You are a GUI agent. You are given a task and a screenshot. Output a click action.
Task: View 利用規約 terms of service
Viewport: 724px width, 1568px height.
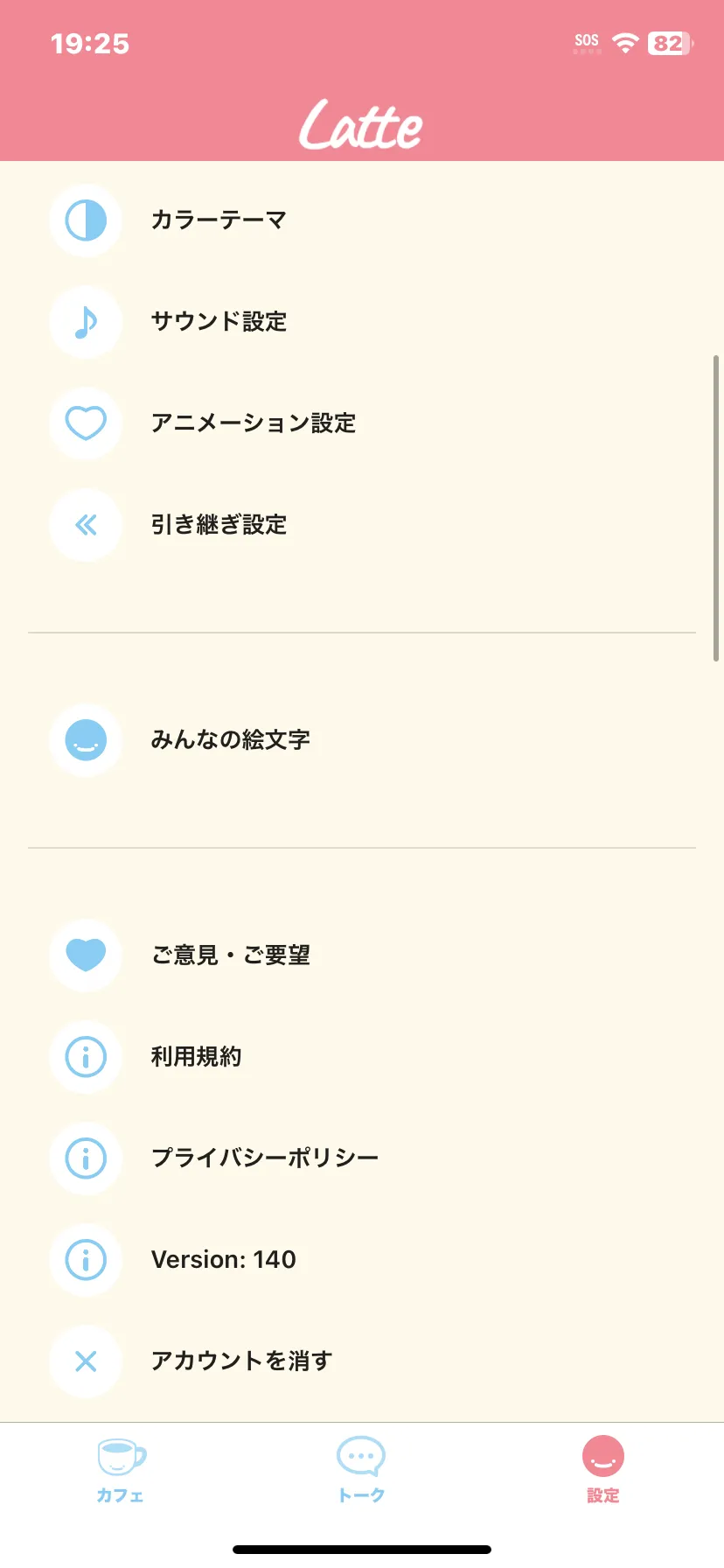[196, 1057]
